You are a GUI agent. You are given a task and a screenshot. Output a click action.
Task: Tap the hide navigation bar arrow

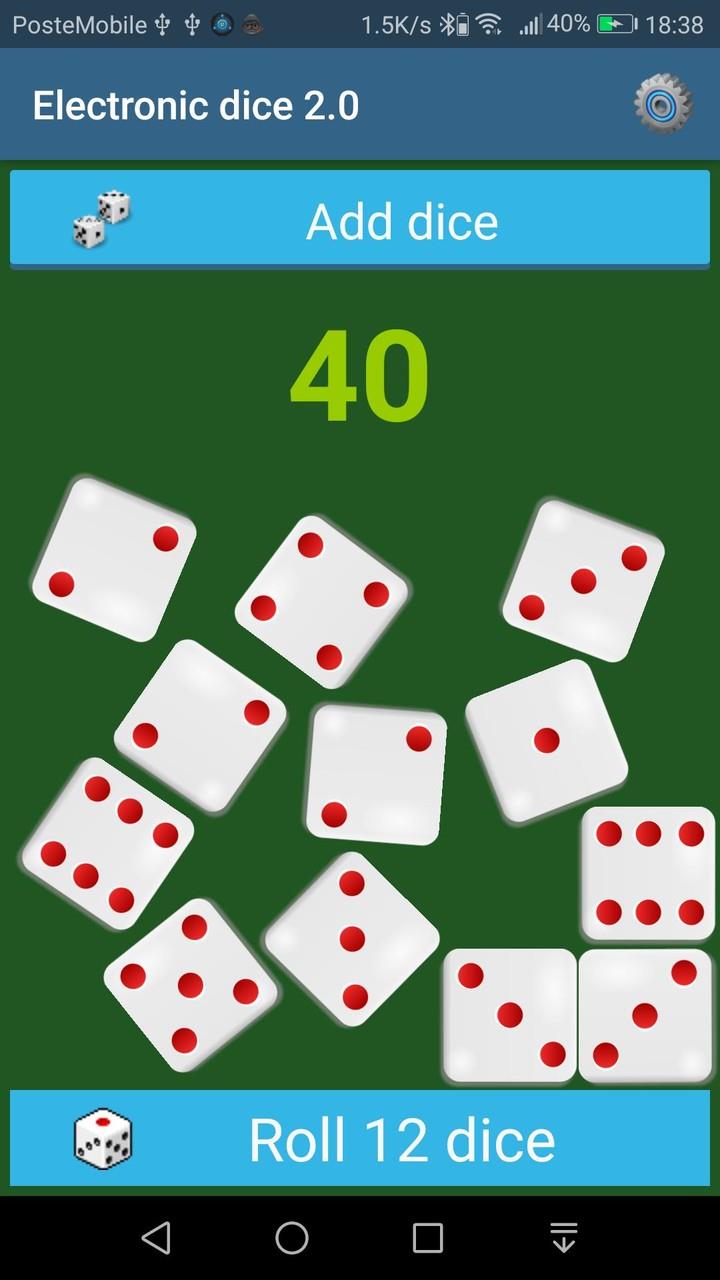563,1237
